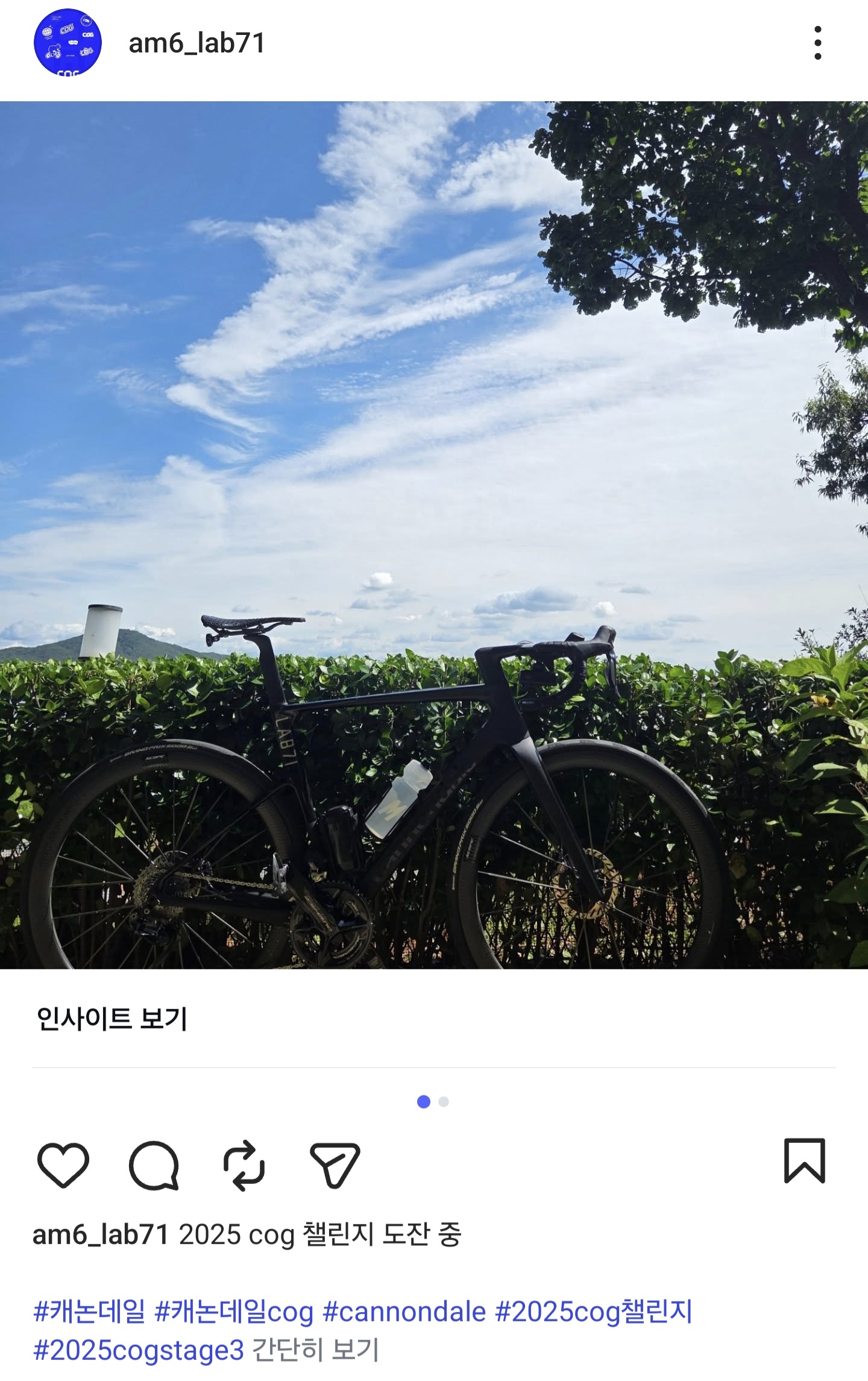Open the username am6_lab71 in the post header
The width and height of the screenshot is (868, 1381).
coord(197,43)
